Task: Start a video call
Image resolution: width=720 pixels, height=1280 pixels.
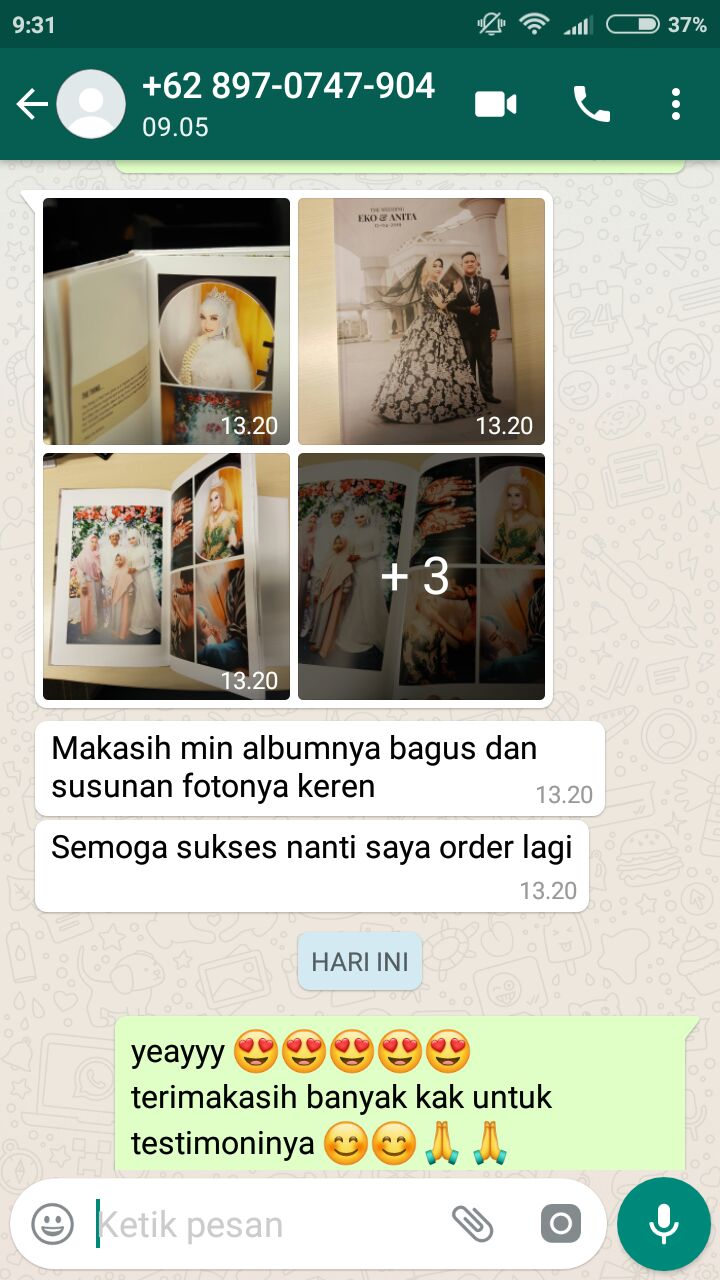Action: 496,104
